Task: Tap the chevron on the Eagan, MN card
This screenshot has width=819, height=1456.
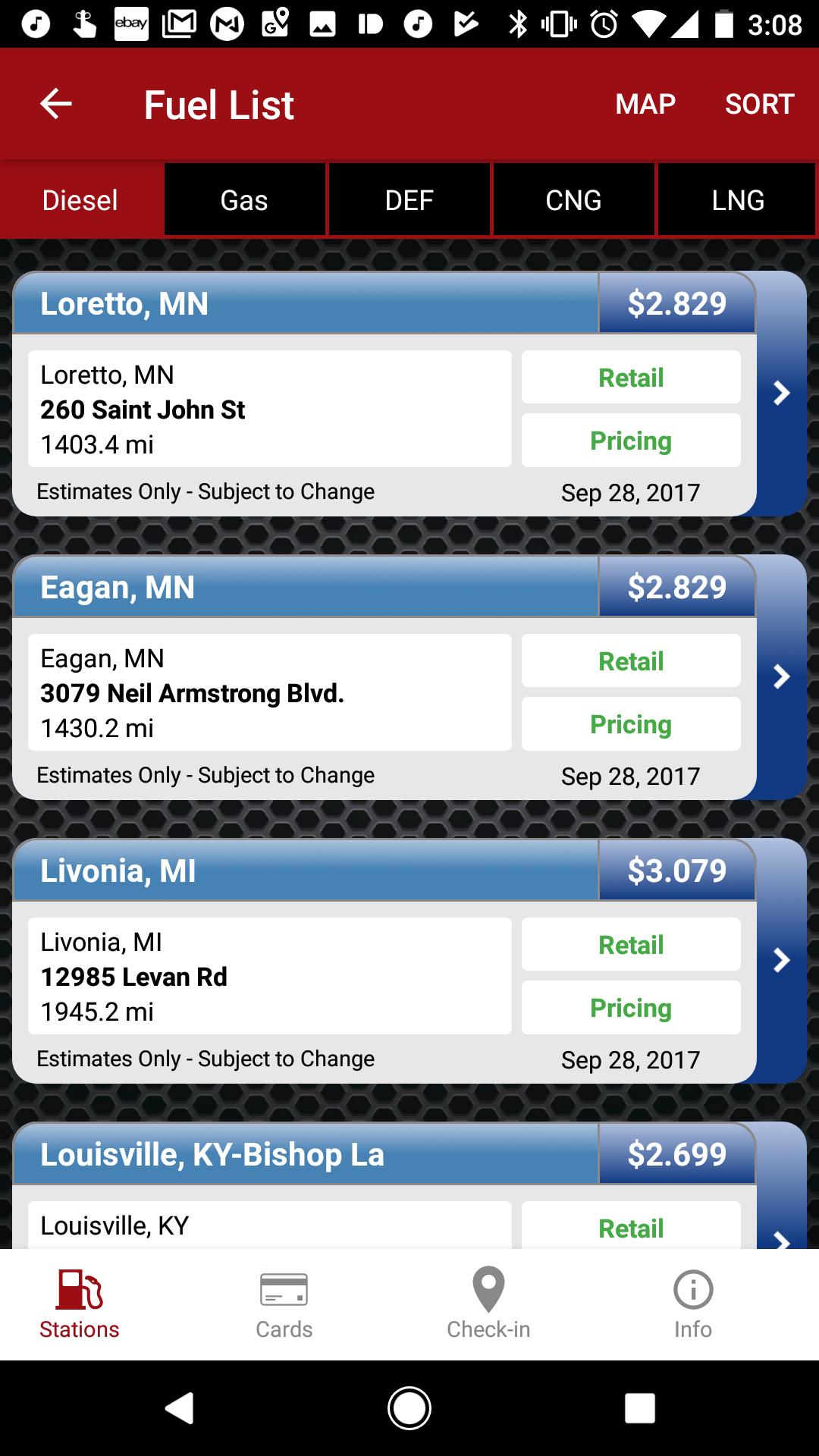Action: pyautogui.click(x=781, y=676)
